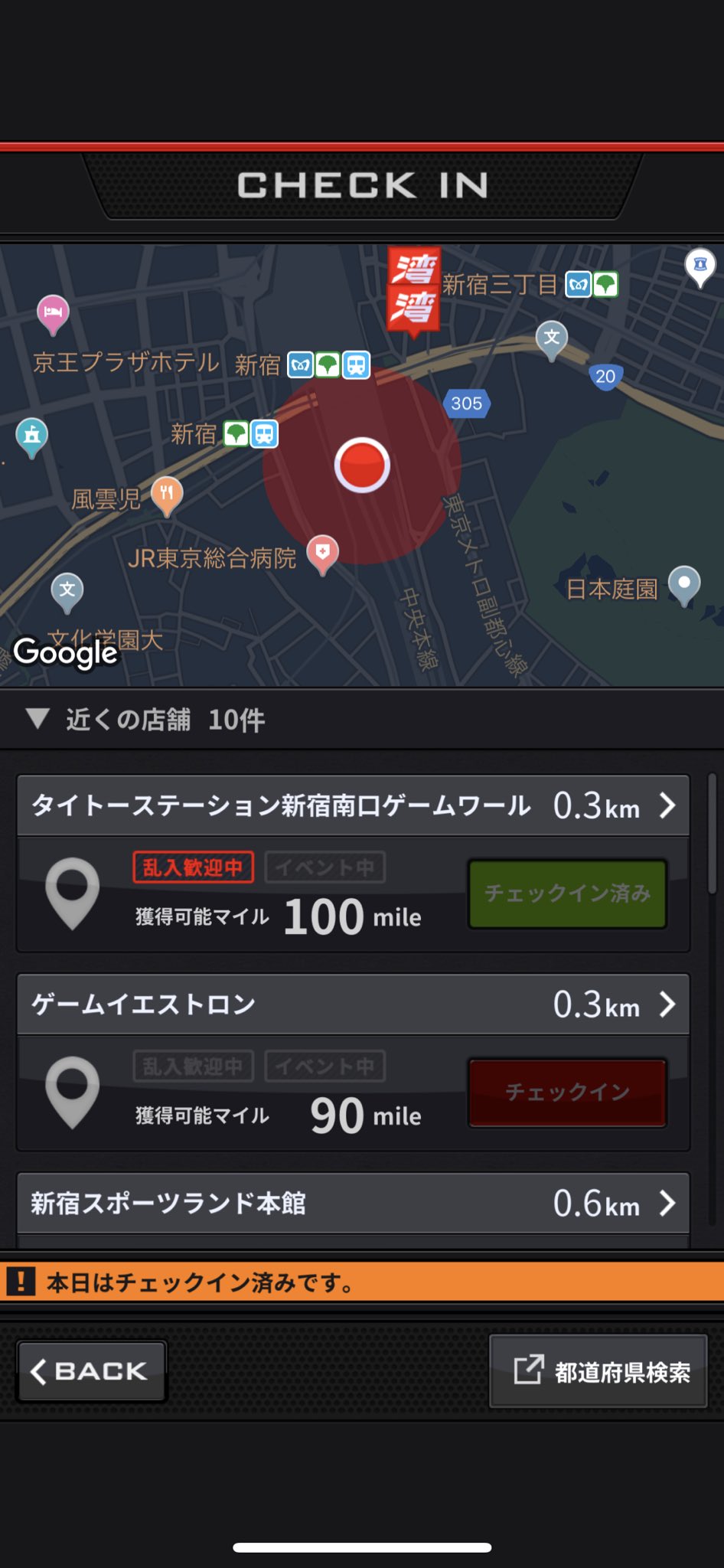Tap the red current location marker
The height and width of the screenshot is (1568, 724).
pyautogui.click(x=362, y=465)
